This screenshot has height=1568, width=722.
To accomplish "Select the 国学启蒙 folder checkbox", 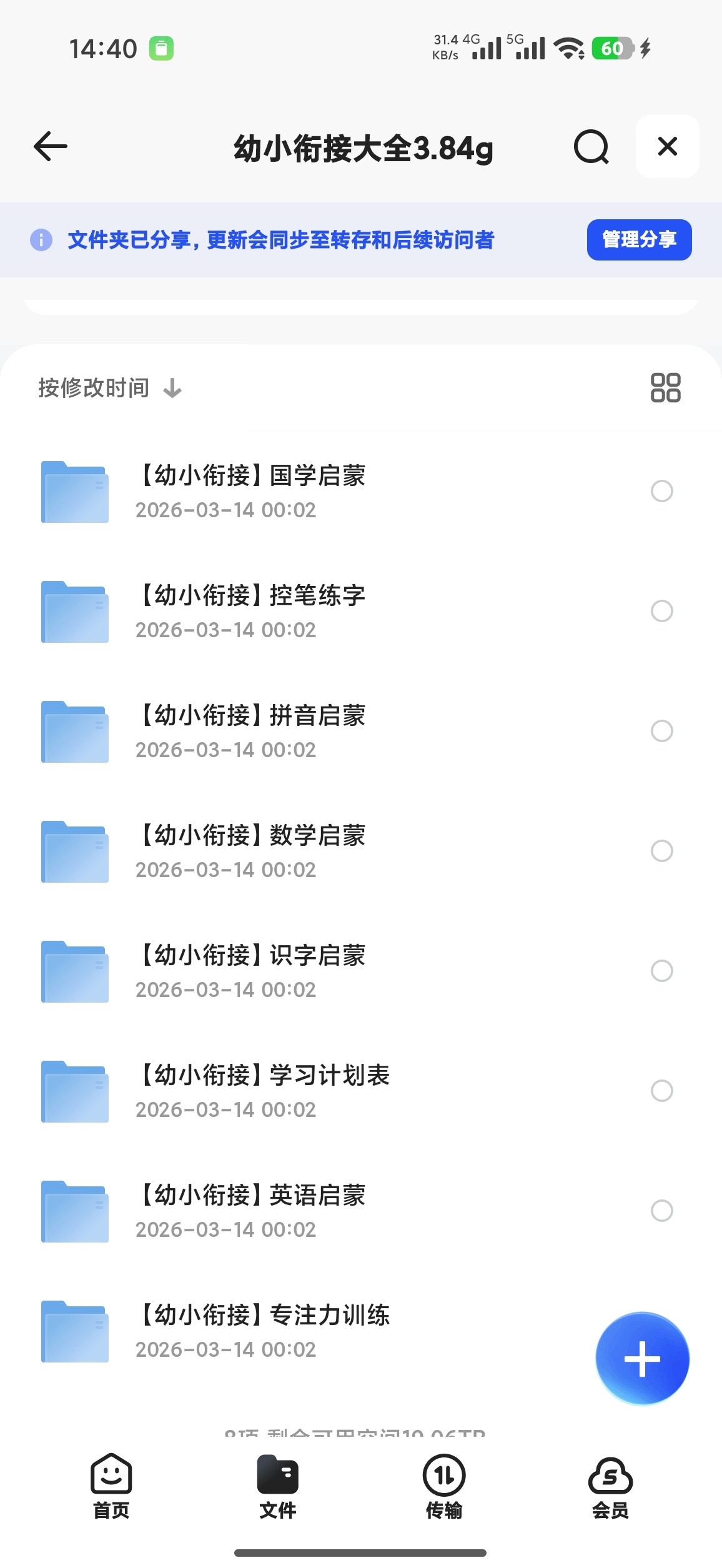I will point(662,491).
